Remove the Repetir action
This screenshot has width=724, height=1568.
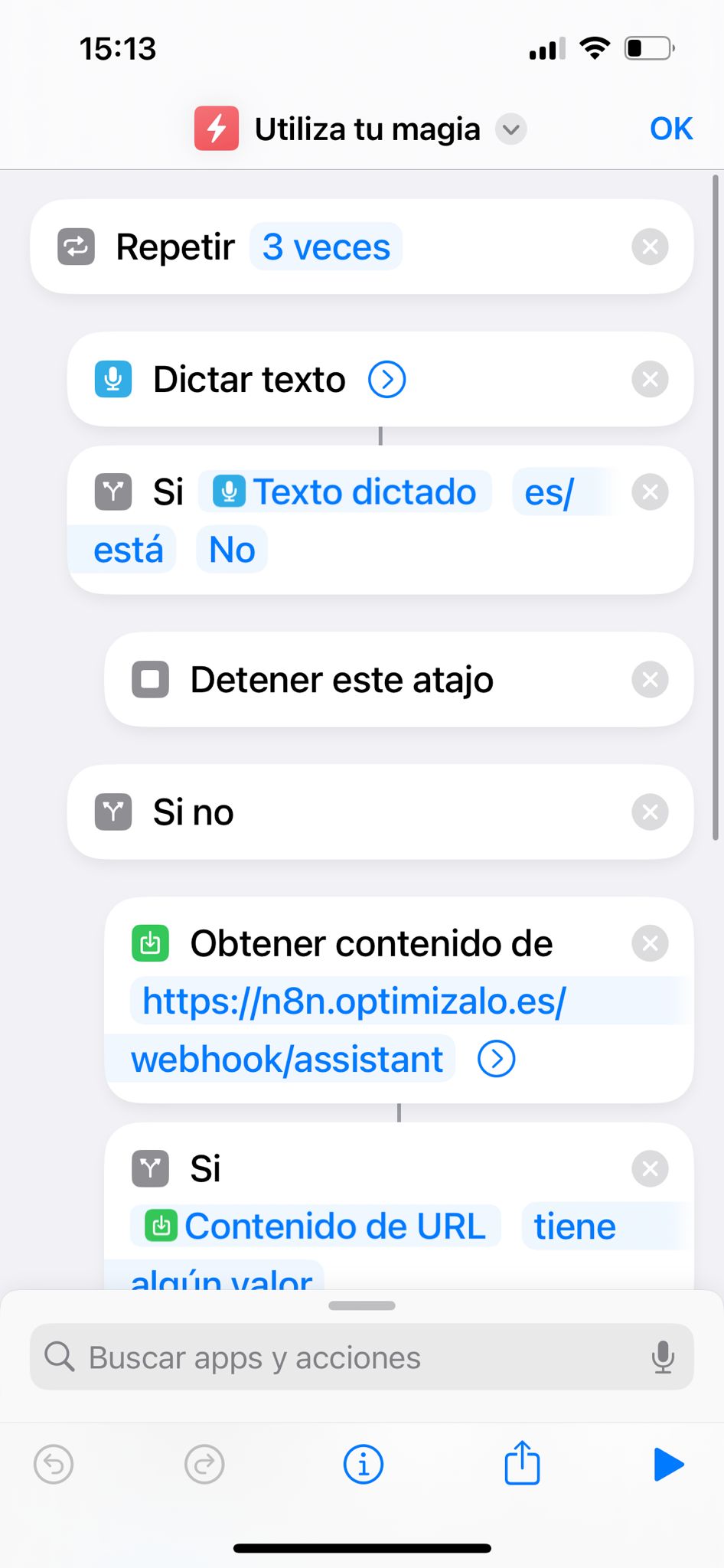pos(650,247)
